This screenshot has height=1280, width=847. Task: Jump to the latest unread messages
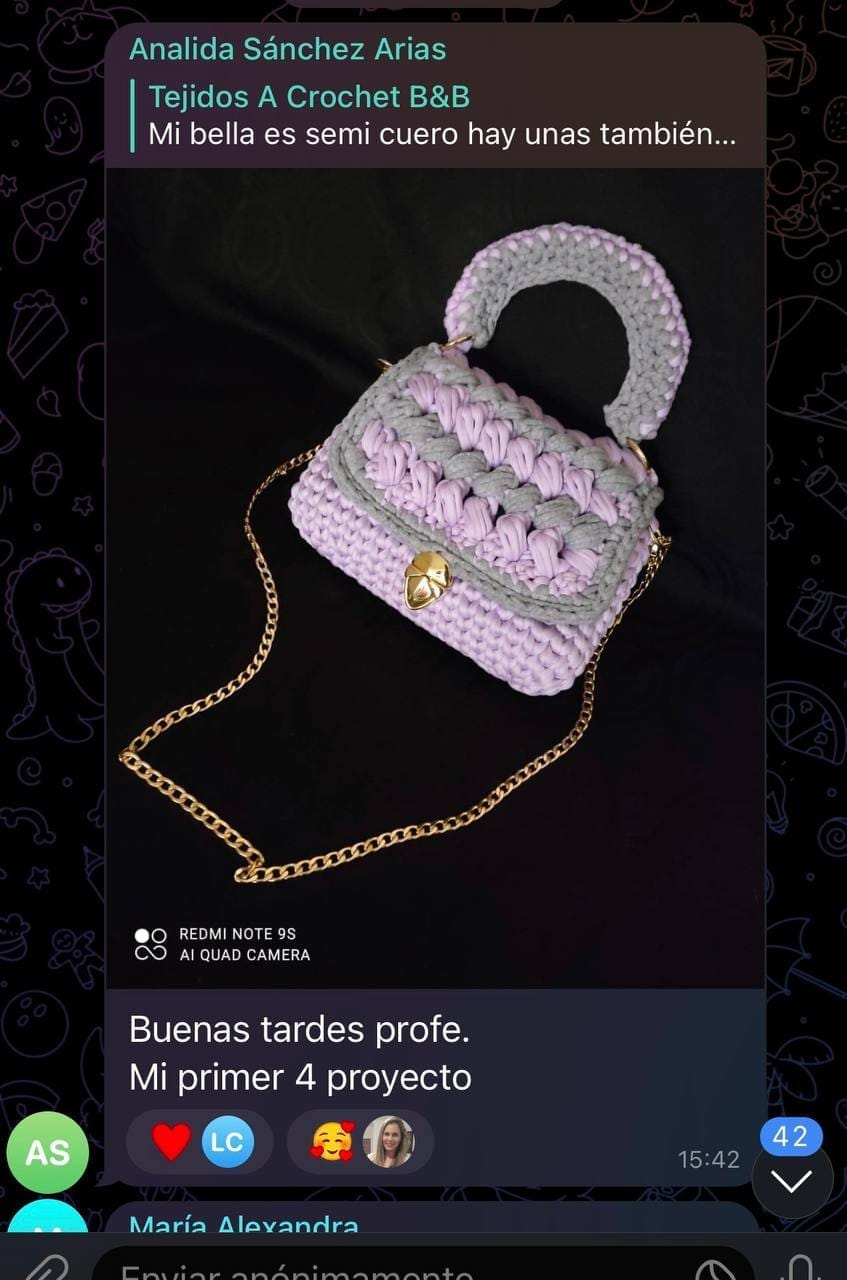coord(791,1181)
